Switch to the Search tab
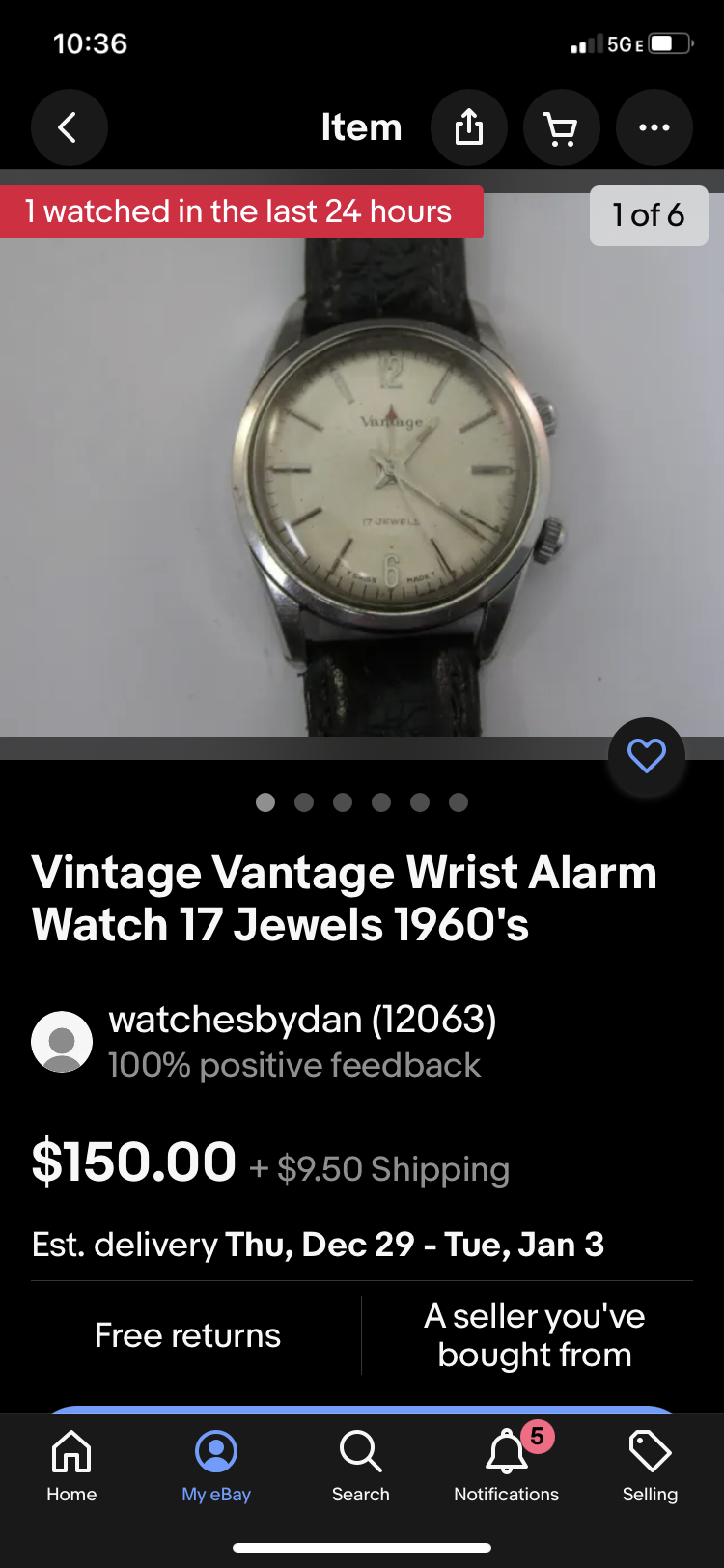The image size is (724, 1568). point(361,1466)
